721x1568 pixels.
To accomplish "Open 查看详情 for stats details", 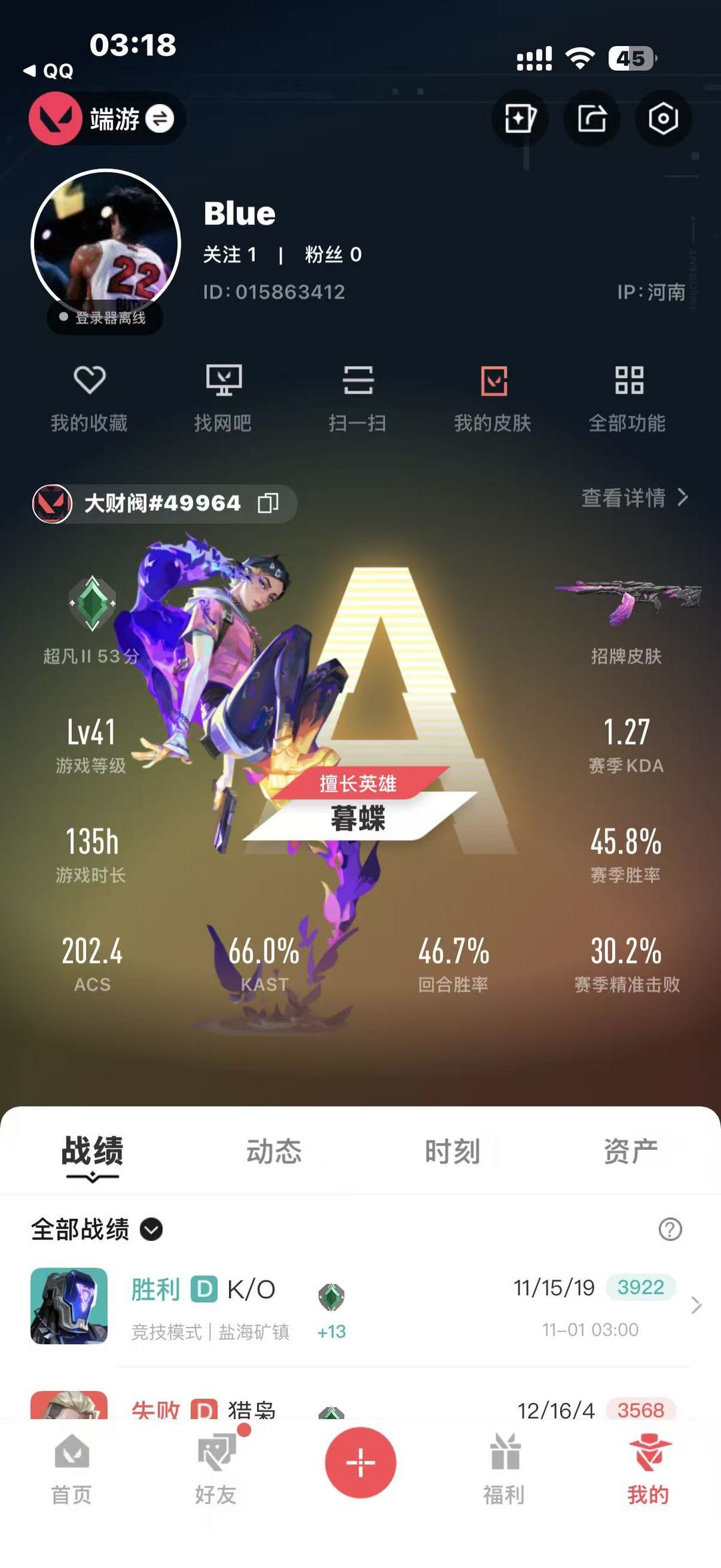I will pyautogui.click(x=634, y=498).
